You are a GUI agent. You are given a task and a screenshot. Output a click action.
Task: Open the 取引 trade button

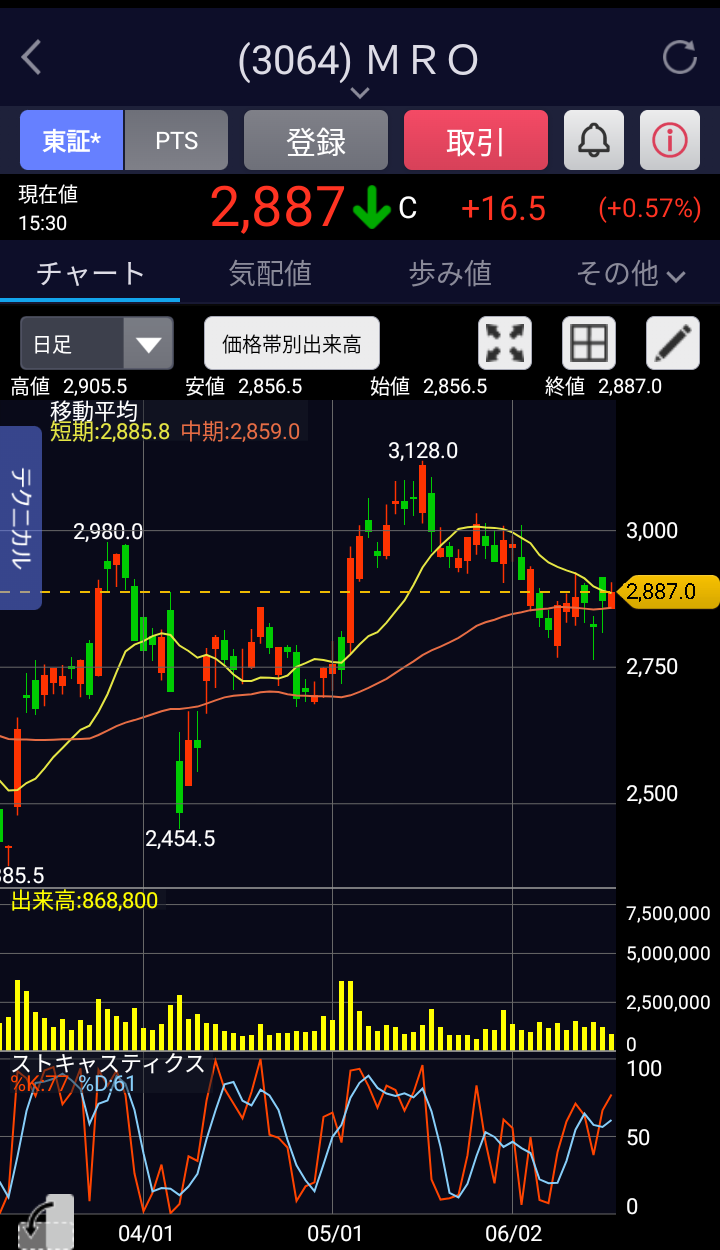[476, 140]
